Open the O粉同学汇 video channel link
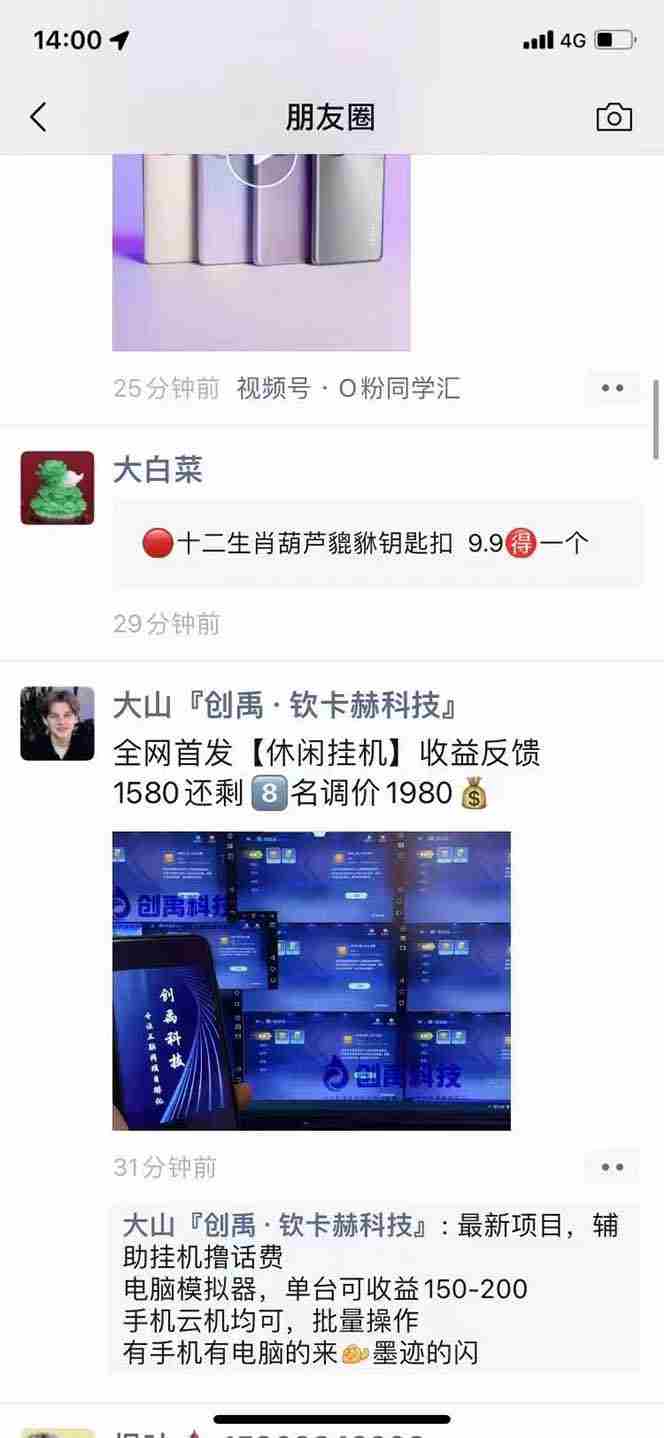664x1438 pixels. (x=348, y=388)
